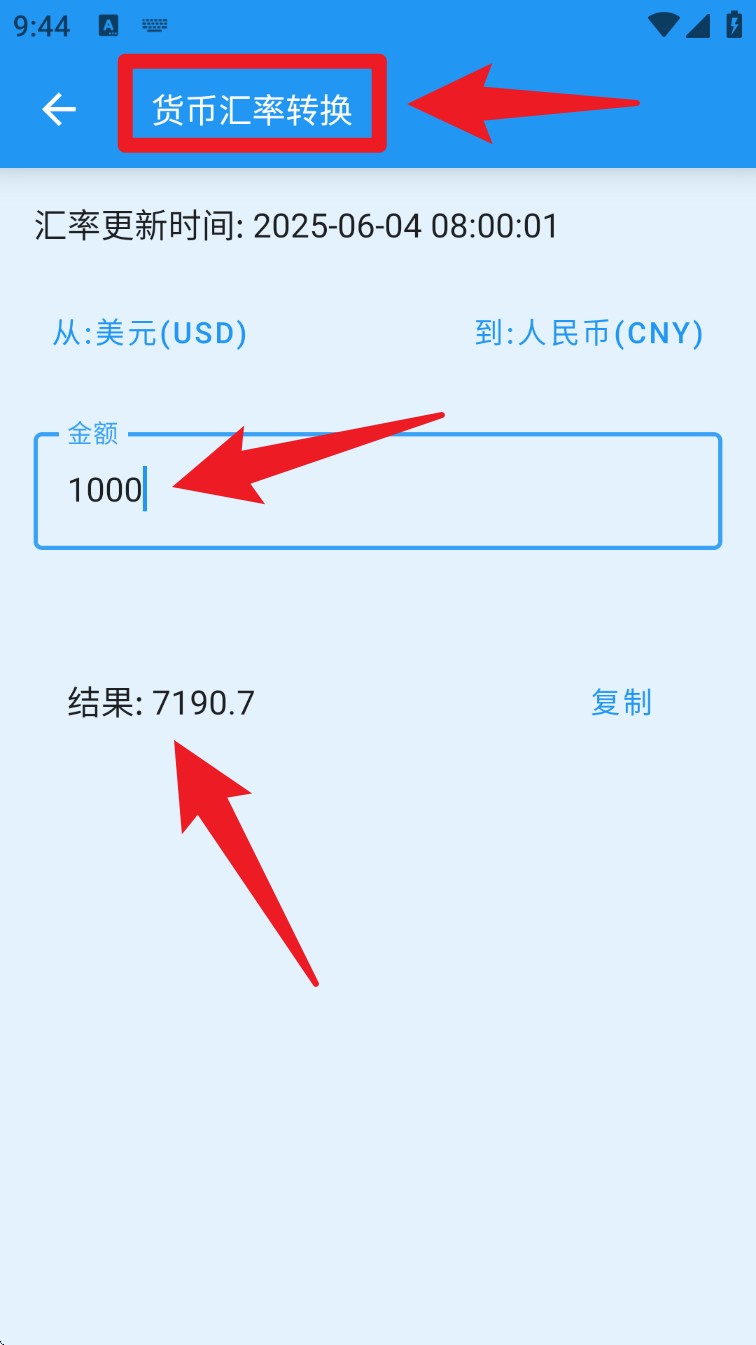Change the source currency 从:美元(USD)
The height and width of the screenshot is (1345, 756).
point(150,333)
